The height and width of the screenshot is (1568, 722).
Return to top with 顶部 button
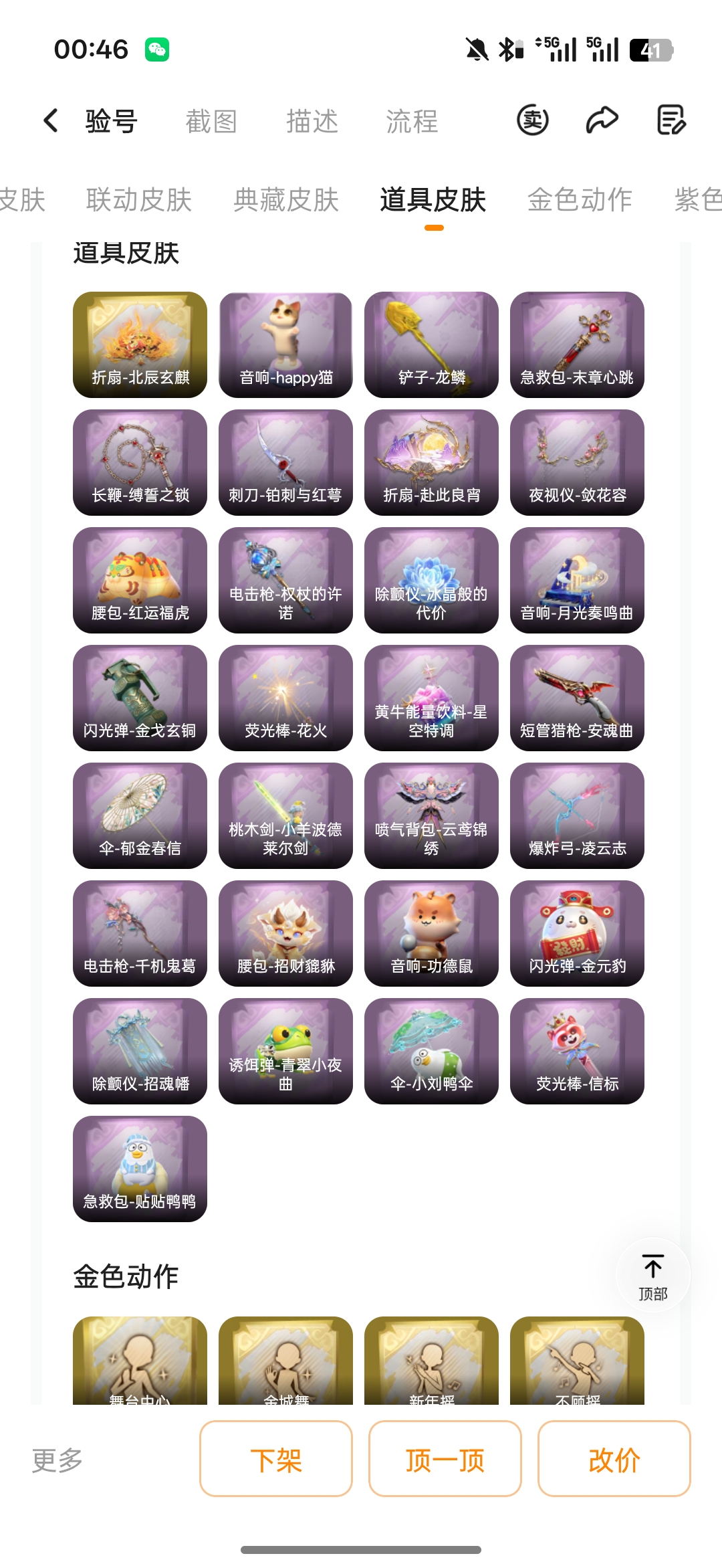pos(652,1276)
